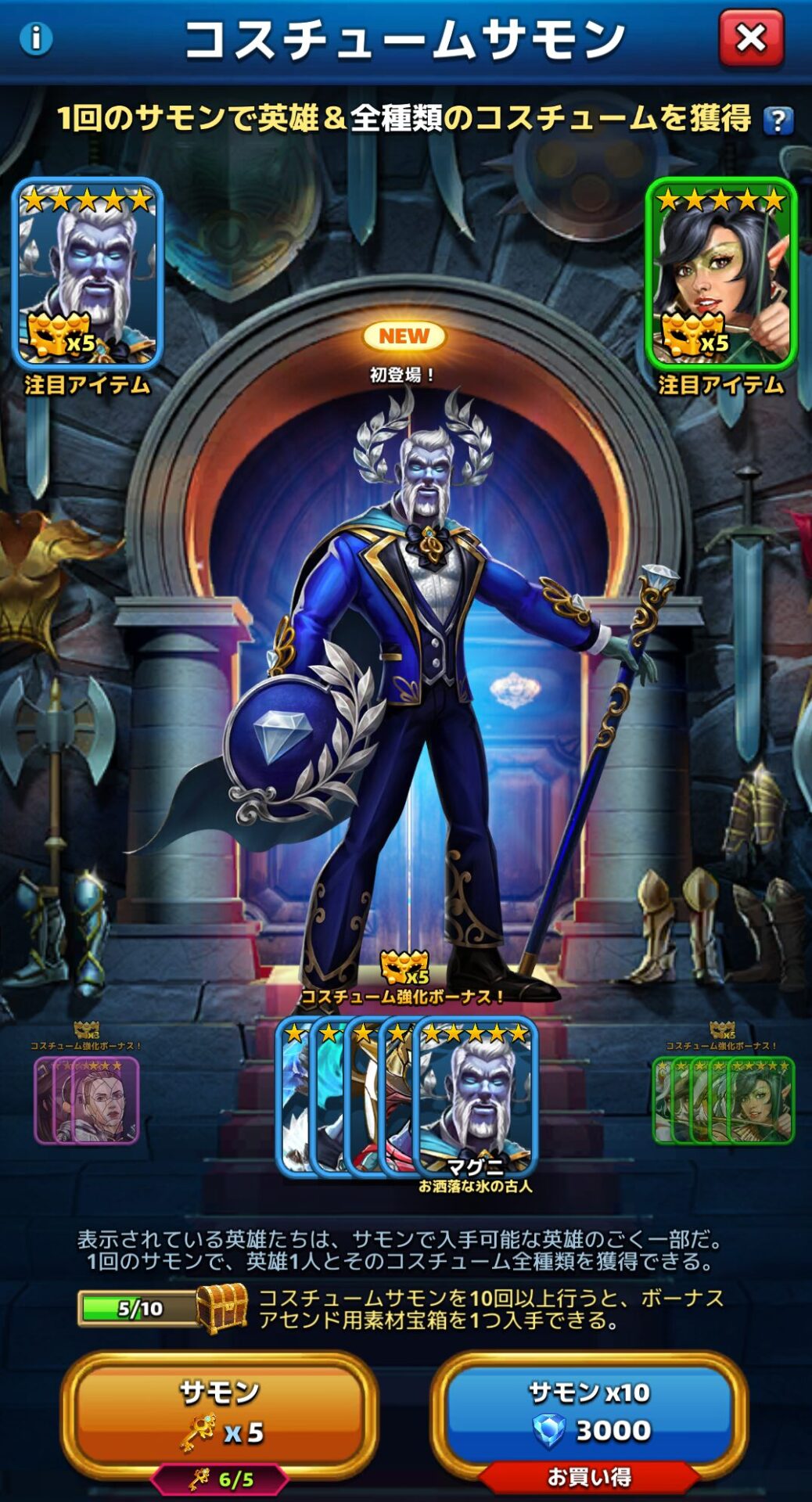Open the bonus ascension chest
This screenshot has width=812, height=1502.
221,1308
